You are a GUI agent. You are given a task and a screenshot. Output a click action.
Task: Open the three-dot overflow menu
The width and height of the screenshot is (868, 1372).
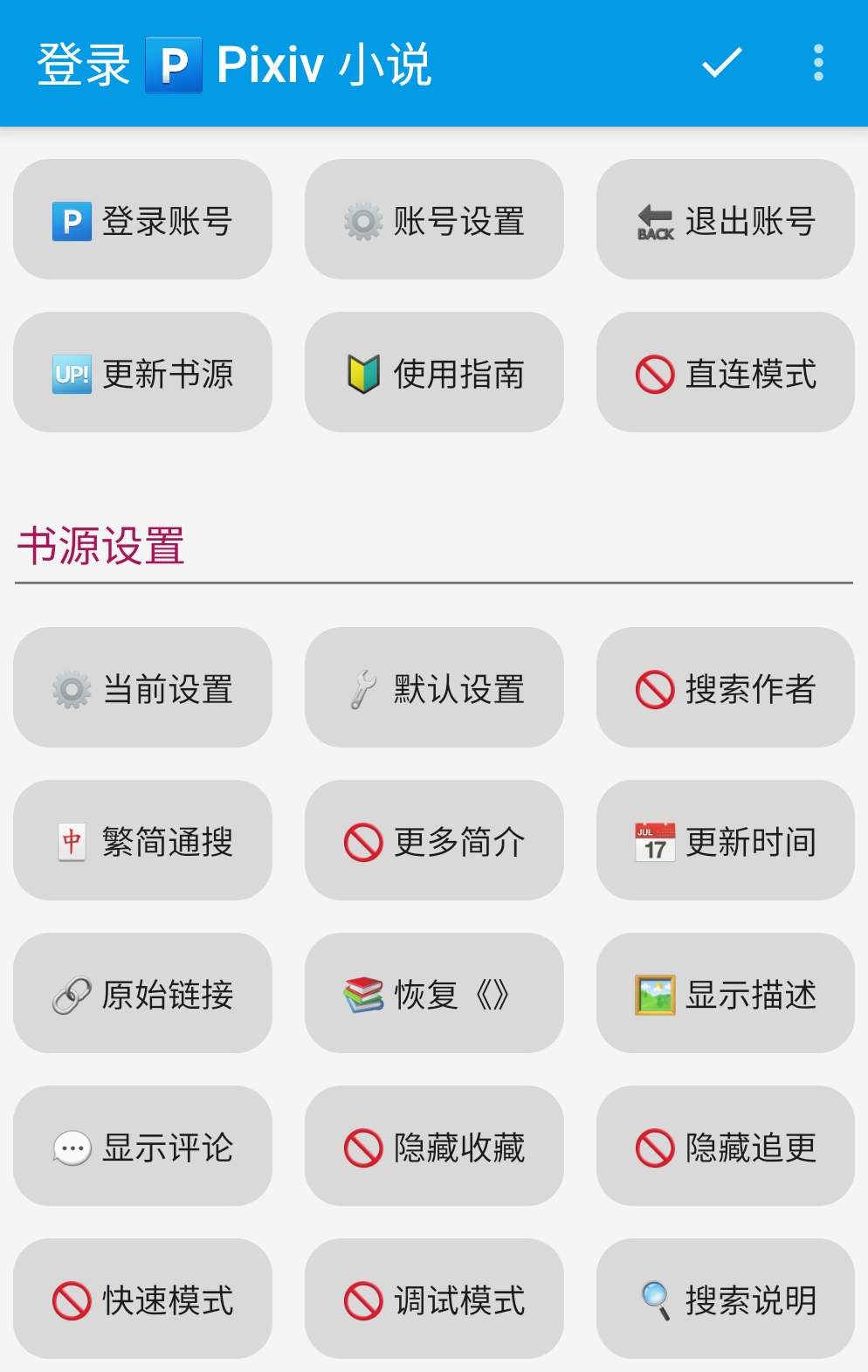818,63
